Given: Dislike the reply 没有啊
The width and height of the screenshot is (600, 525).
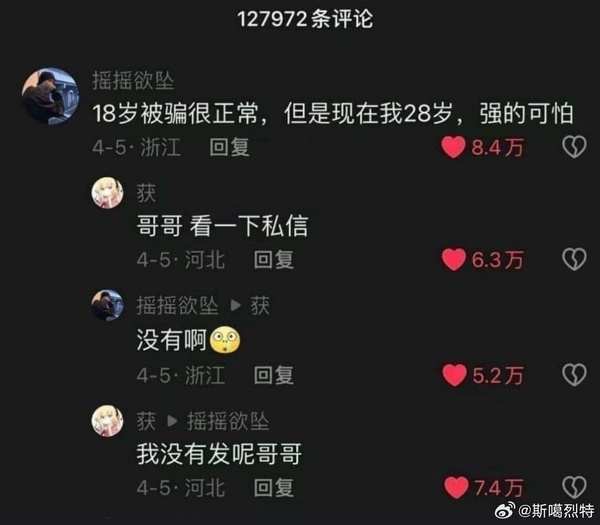Looking at the screenshot, I should pos(573,375).
